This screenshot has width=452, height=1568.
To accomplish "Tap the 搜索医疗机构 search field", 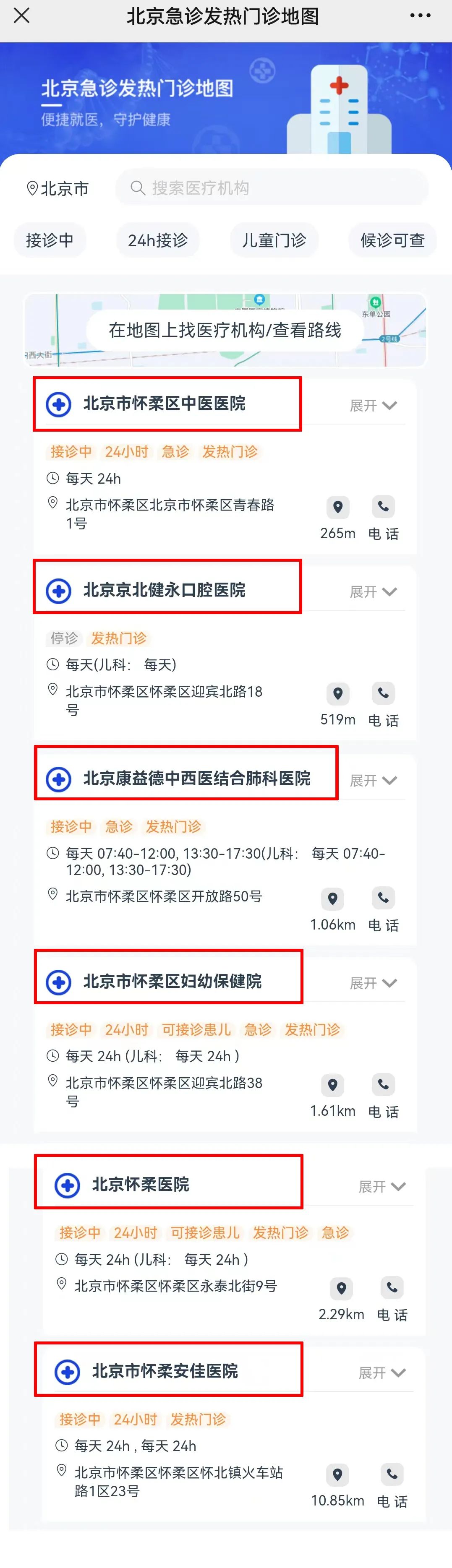I will tap(272, 188).
